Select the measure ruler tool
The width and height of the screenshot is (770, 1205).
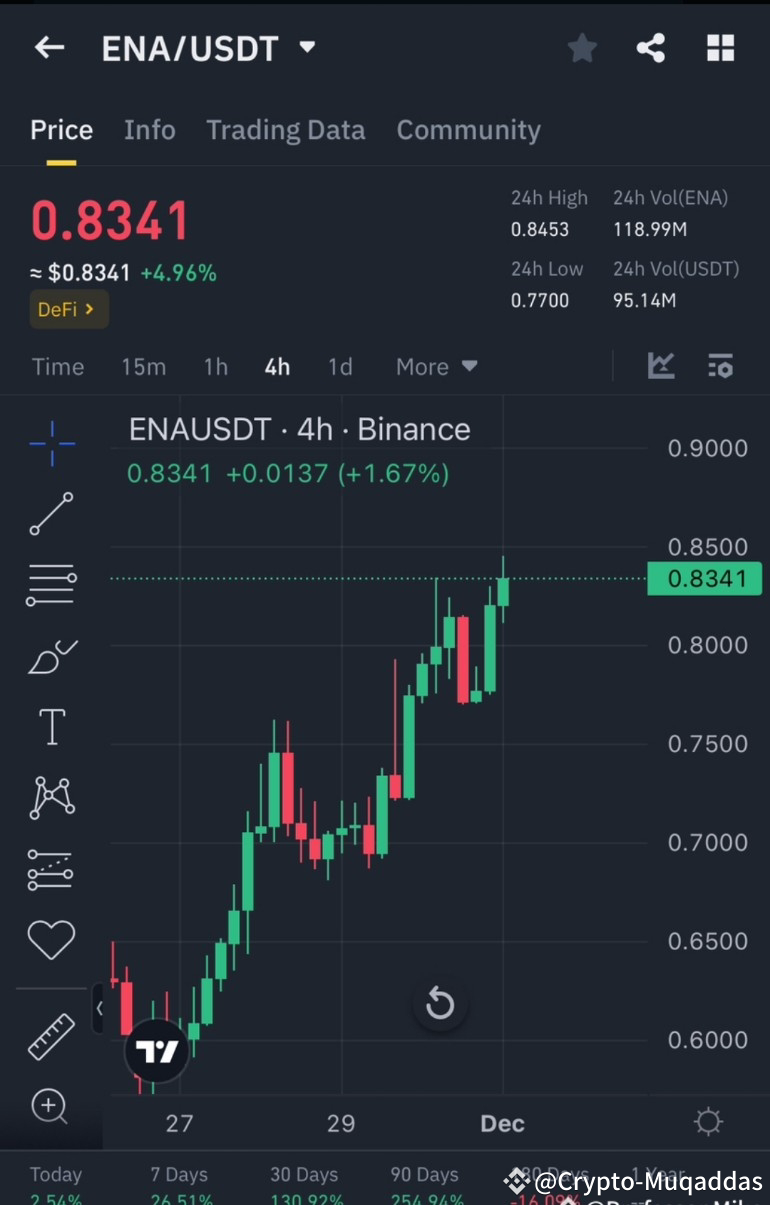point(51,1037)
